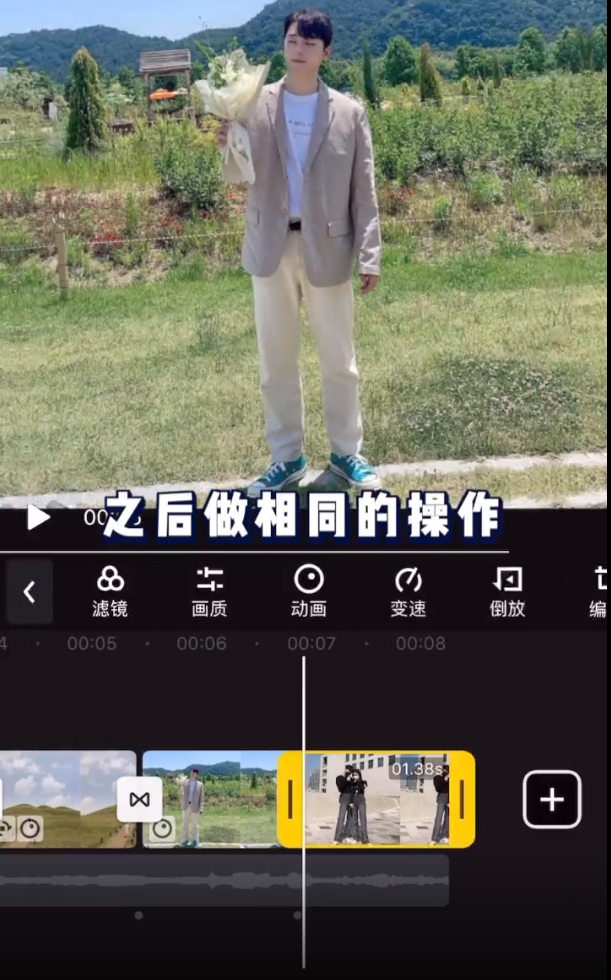Image resolution: width=611 pixels, height=980 pixels.
Task: Open the 画质 quality adjustment tool
Action: click(209, 591)
